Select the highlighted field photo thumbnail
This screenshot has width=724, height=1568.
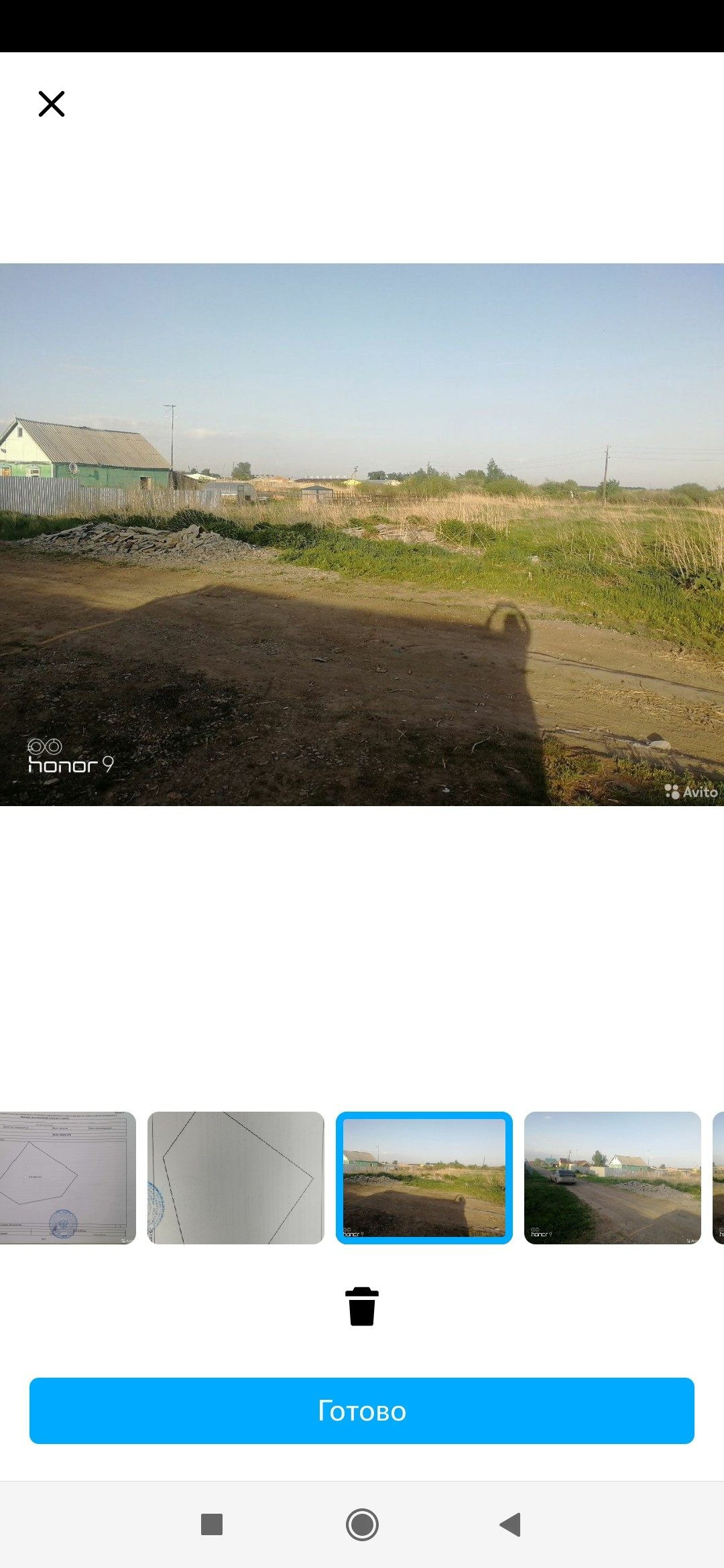(424, 1177)
